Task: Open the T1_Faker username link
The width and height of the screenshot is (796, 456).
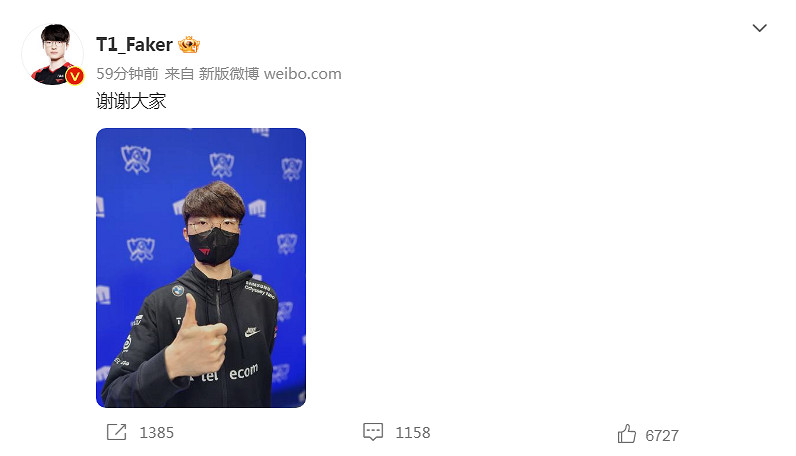Action: pos(134,44)
